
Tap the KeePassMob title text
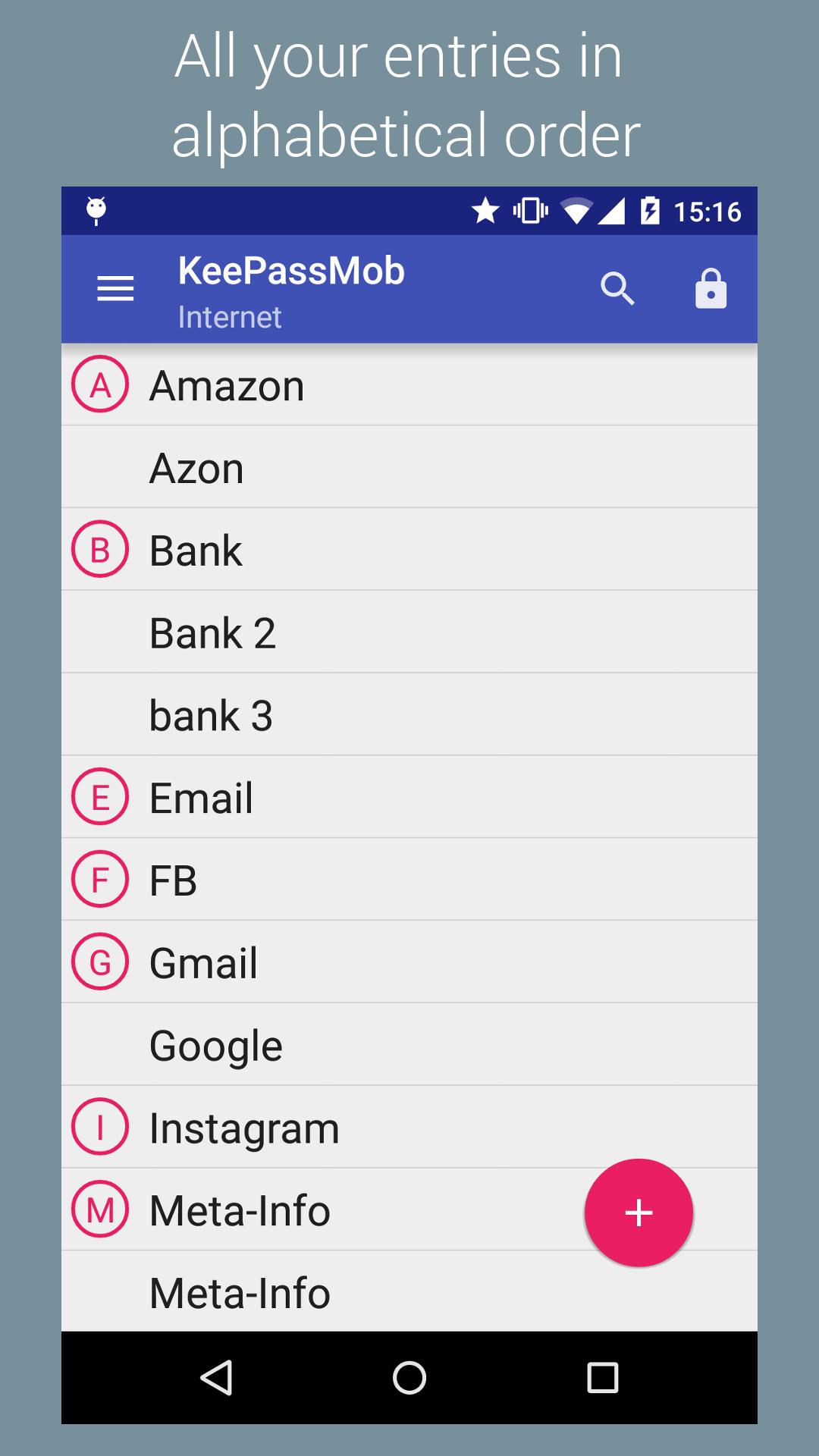pyautogui.click(x=291, y=271)
